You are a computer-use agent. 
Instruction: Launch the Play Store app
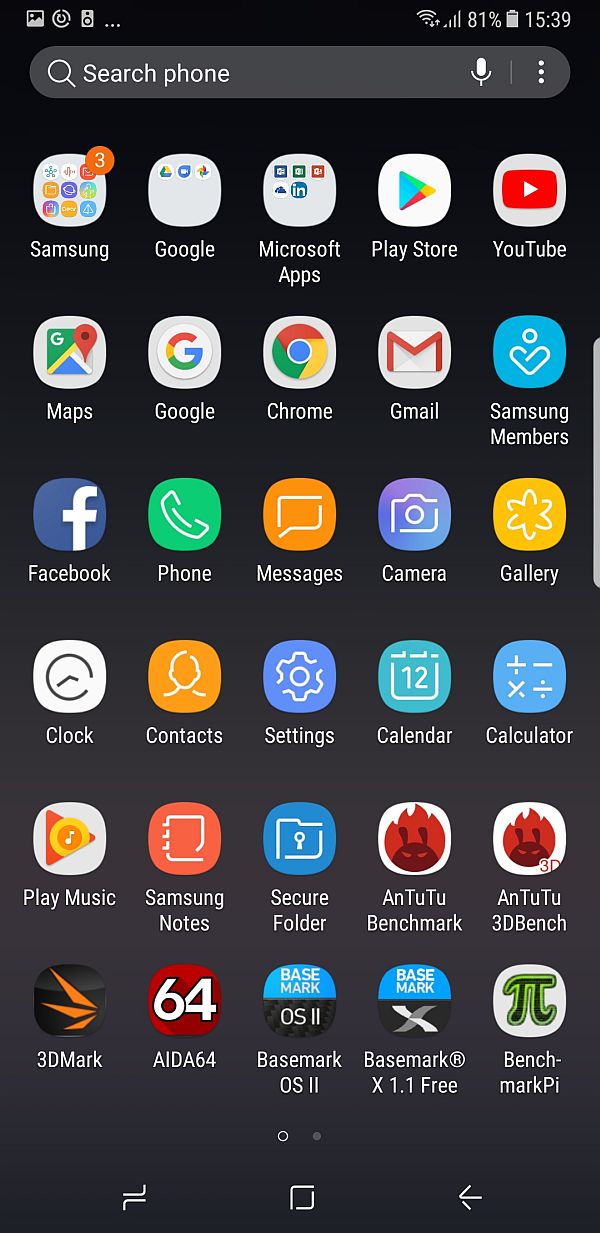[x=414, y=191]
